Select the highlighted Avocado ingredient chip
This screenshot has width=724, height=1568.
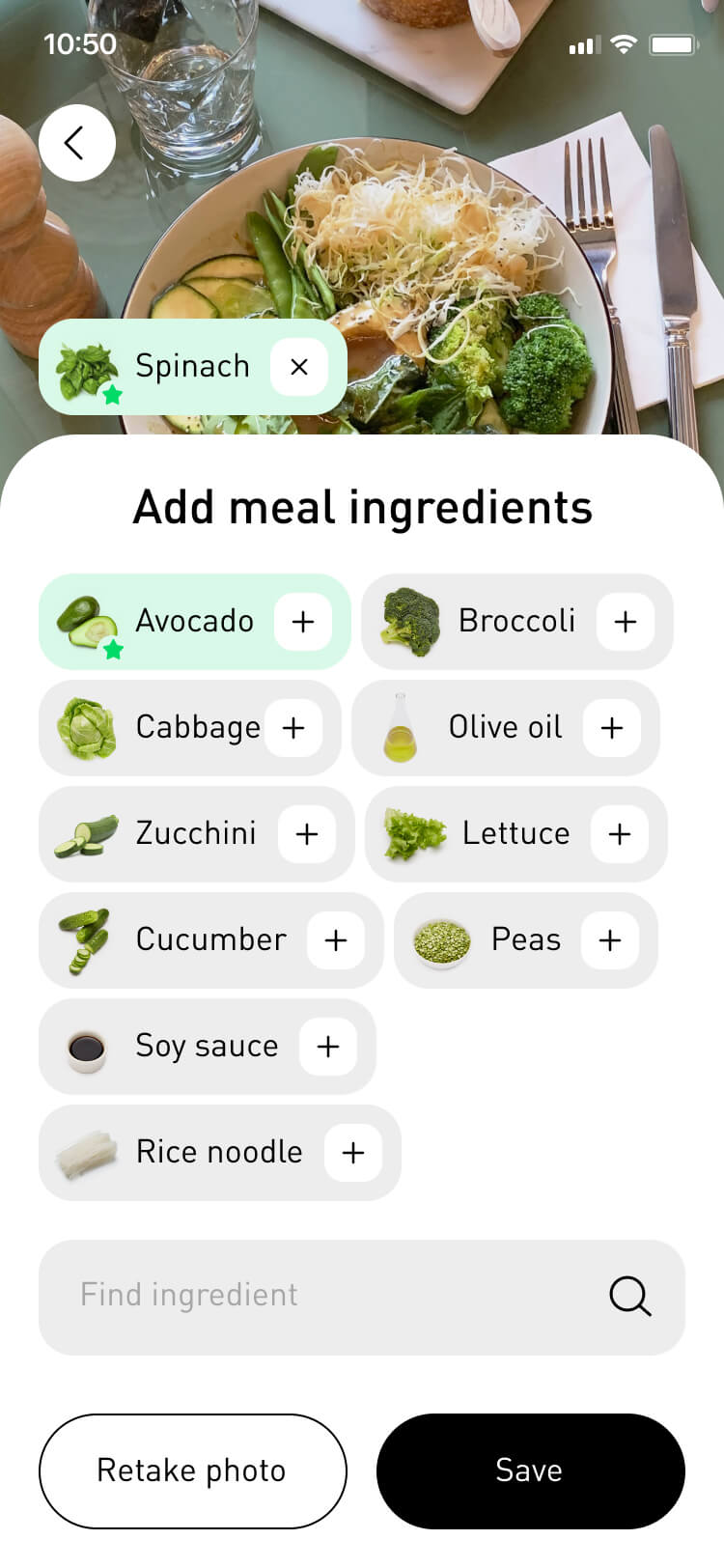[193, 622]
